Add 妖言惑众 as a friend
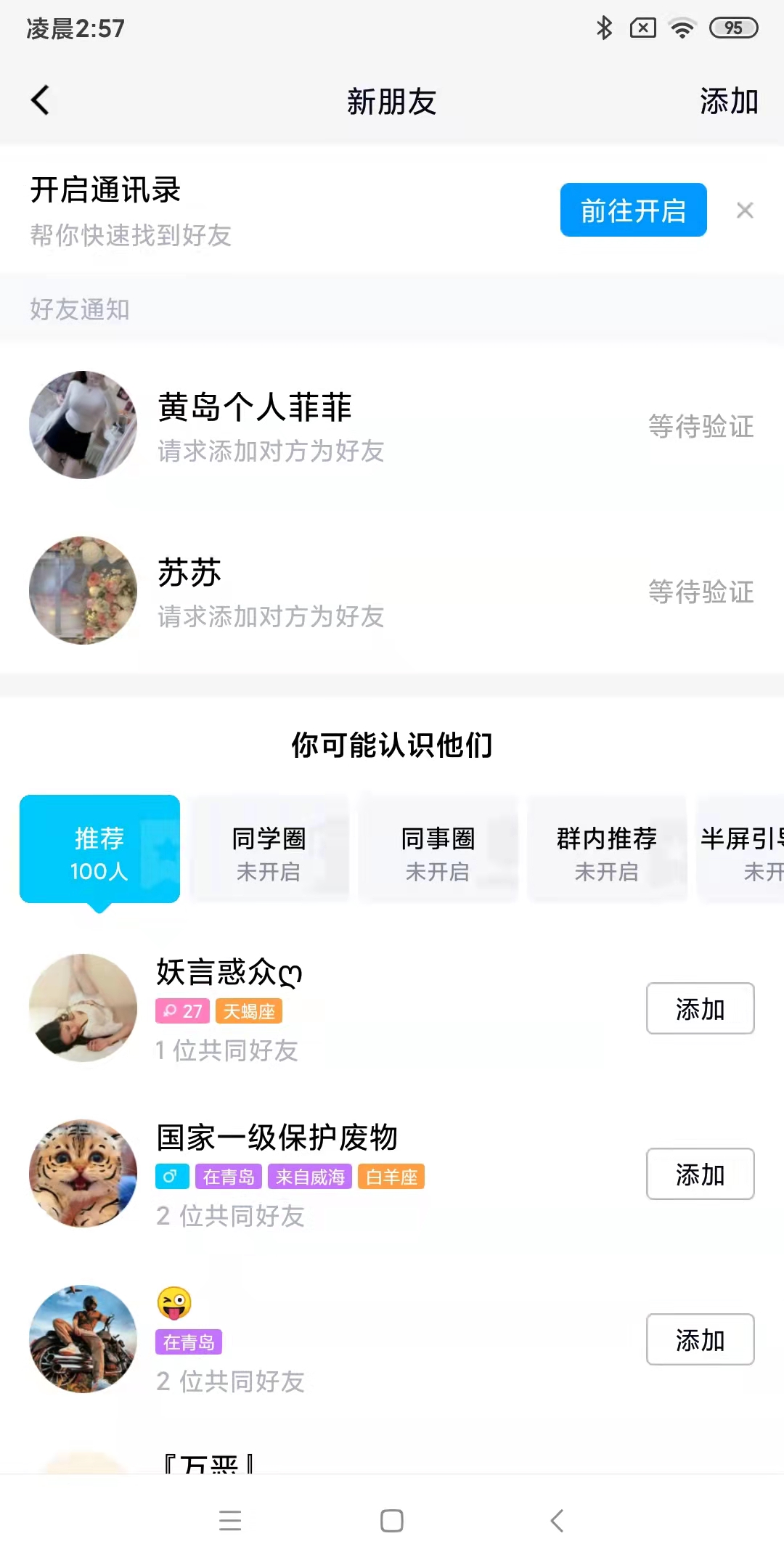The image size is (784, 1568). point(700,1009)
